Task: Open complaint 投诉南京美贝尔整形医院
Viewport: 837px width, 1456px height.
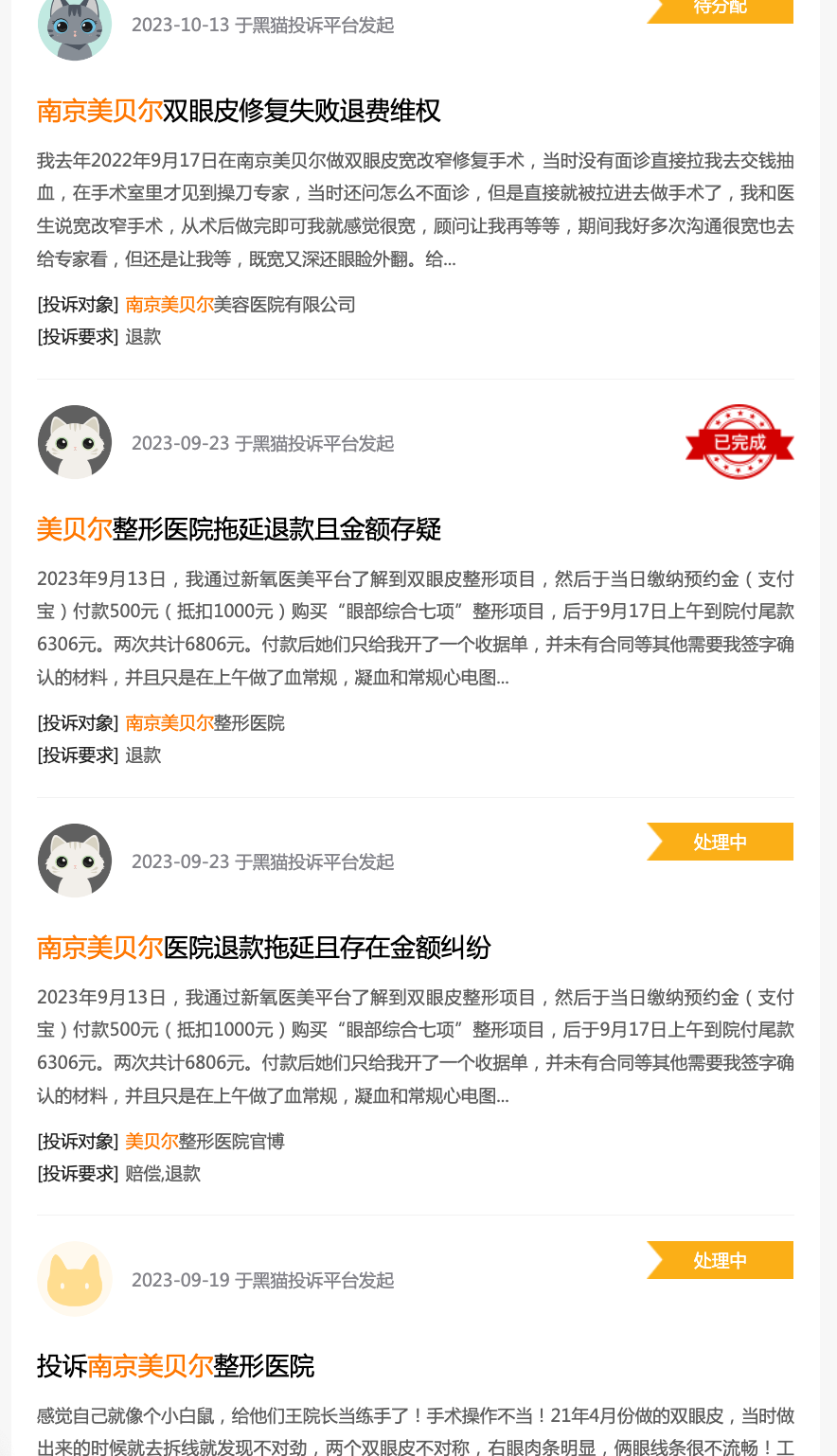Action: pos(175,1366)
